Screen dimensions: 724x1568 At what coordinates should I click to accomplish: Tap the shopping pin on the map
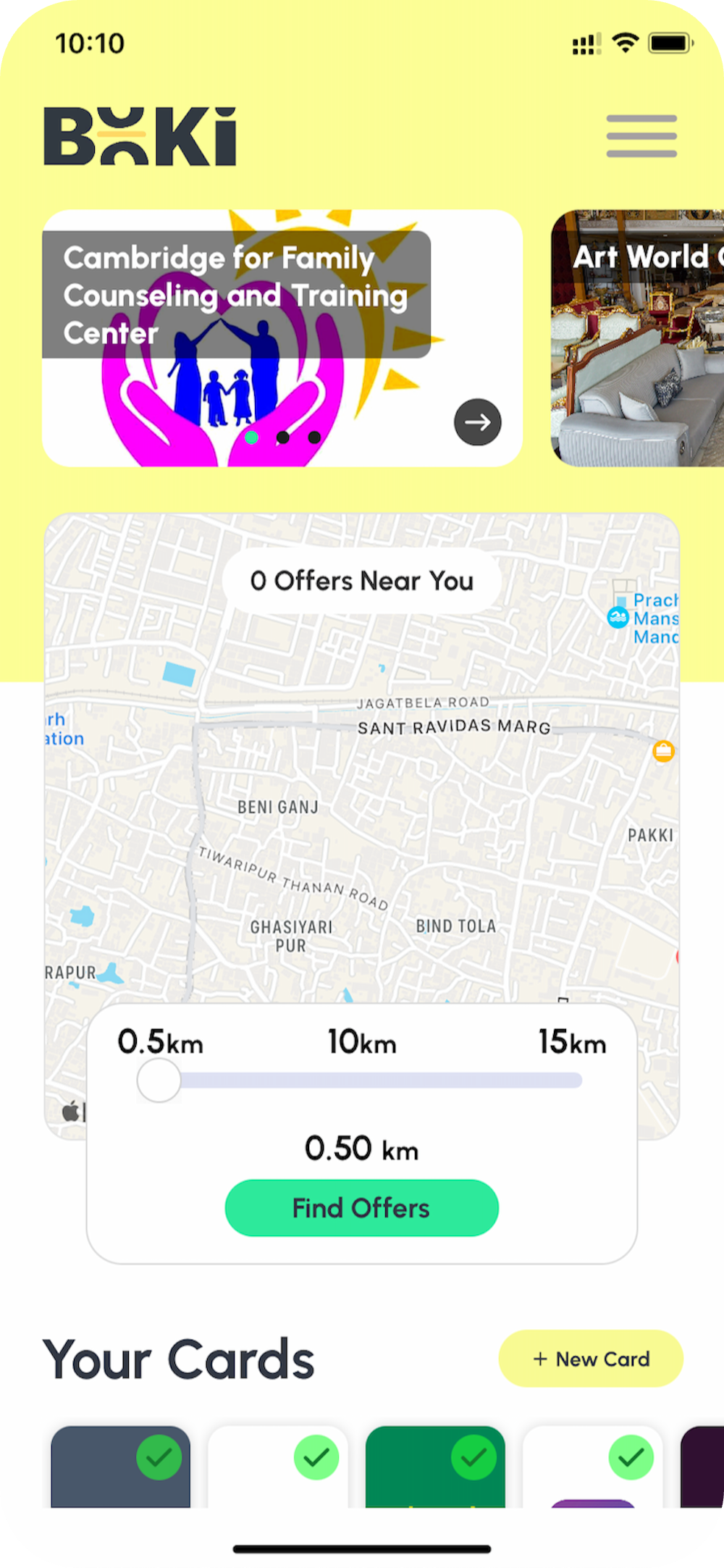pyautogui.click(x=663, y=751)
